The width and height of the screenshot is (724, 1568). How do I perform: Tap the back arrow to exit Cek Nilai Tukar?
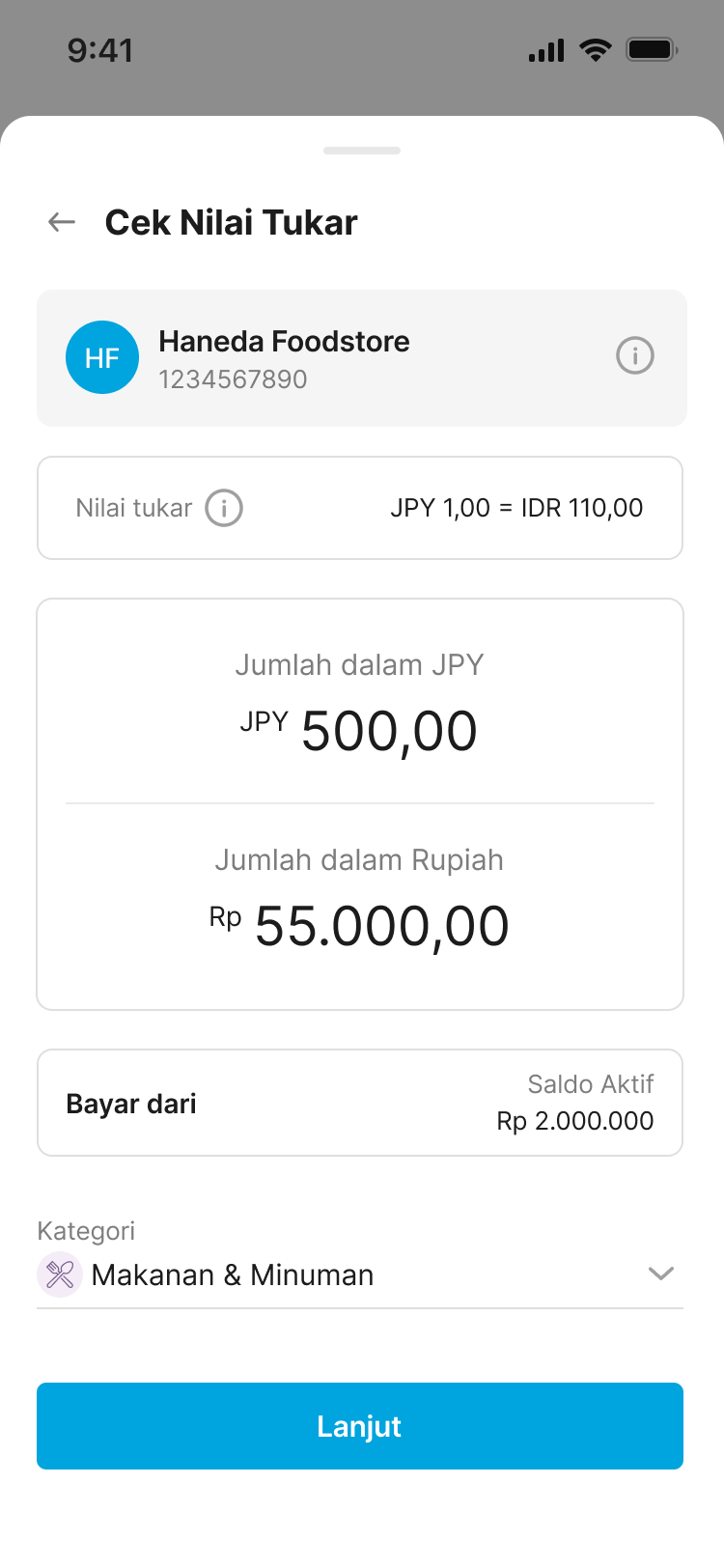(x=62, y=222)
